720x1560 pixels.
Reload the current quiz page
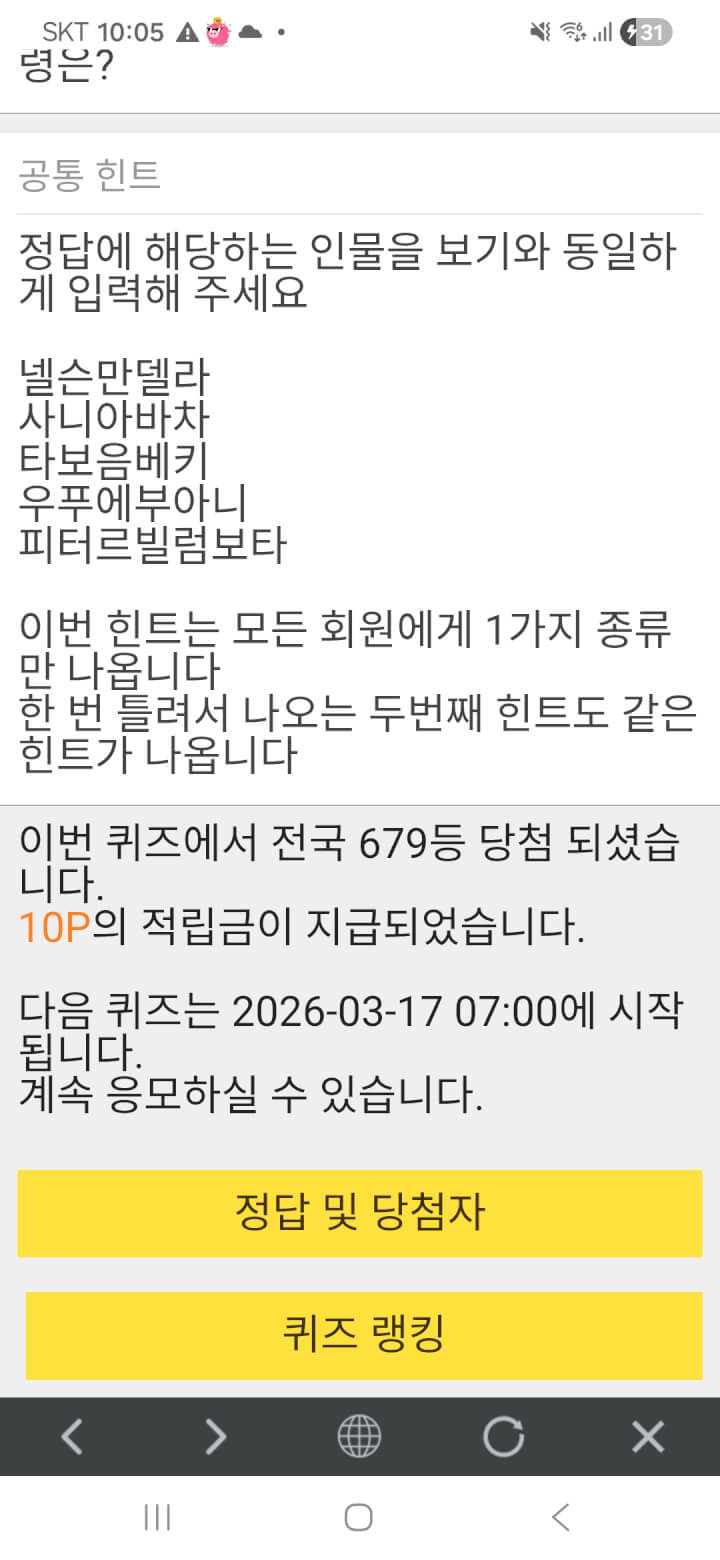tap(503, 1437)
